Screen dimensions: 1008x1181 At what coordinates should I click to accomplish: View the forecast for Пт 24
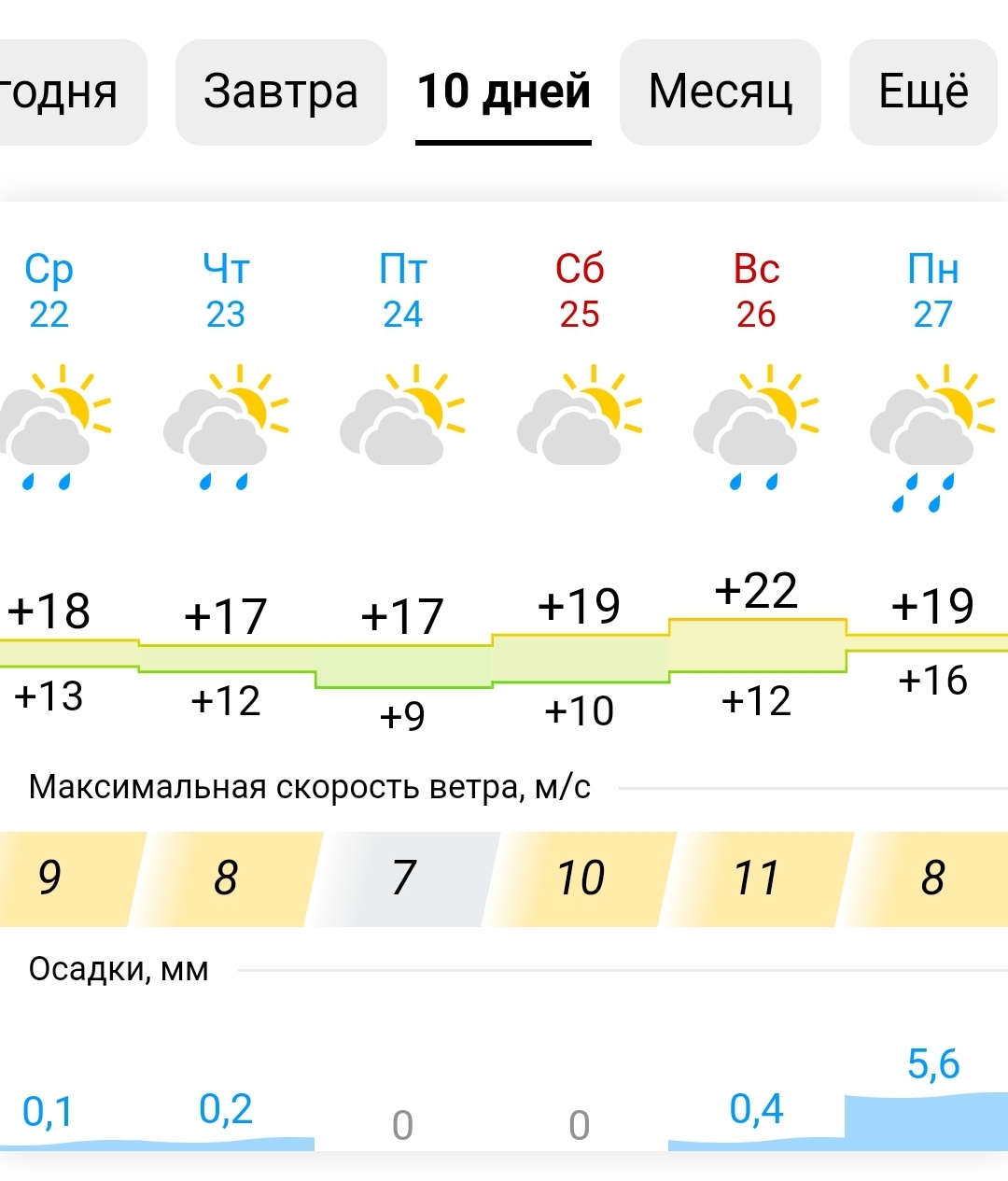point(403,291)
